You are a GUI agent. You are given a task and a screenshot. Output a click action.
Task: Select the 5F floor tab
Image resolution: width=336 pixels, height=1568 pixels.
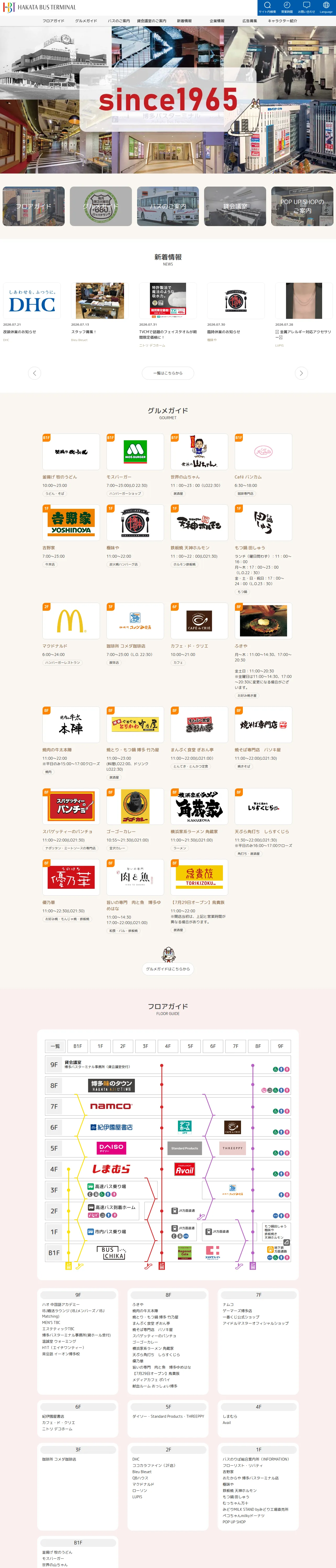coord(190,1046)
